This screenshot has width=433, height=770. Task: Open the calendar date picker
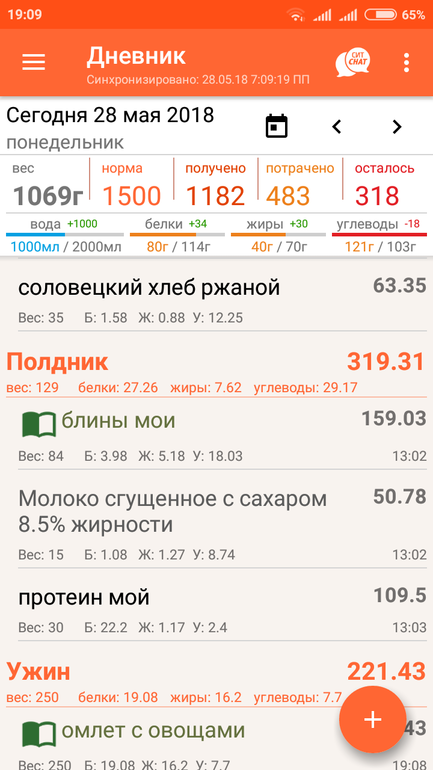tap(276, 126)
